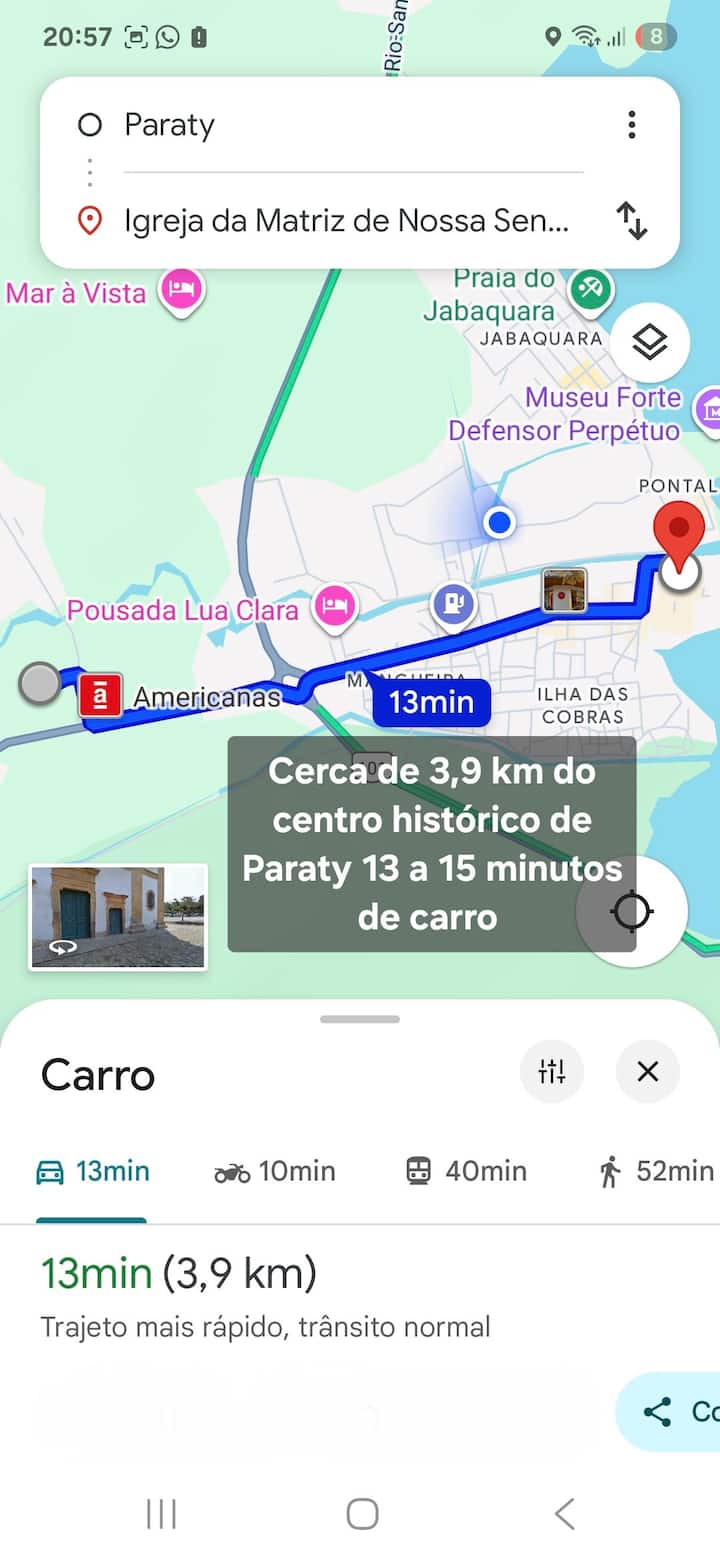This screenshot has width=720, height=1560.
Task: Open route options filter icon
Action: click(552, 1072)
